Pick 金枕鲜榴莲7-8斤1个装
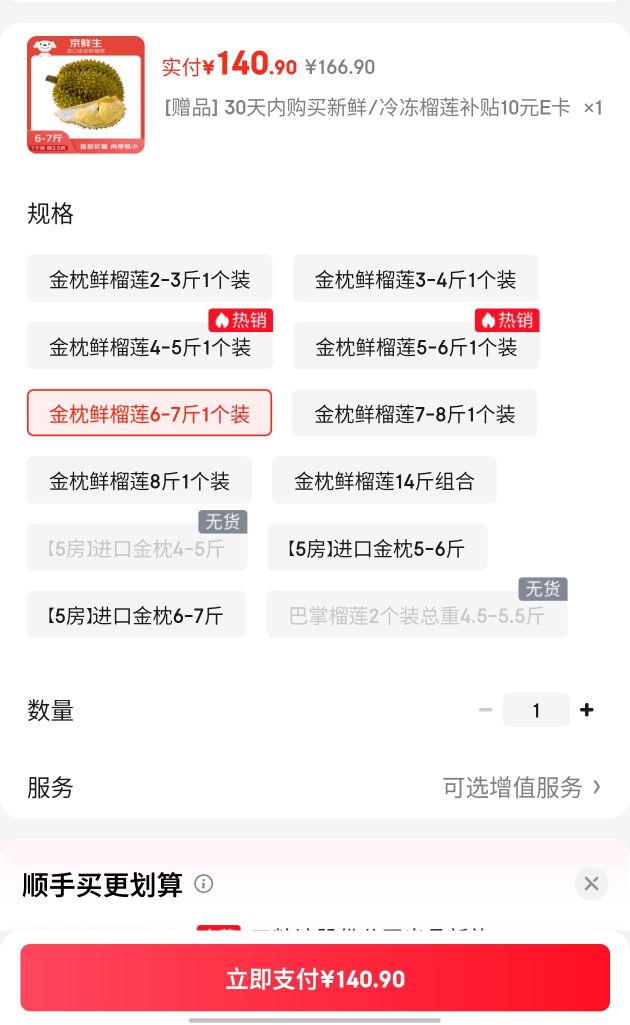This screenshot has width=630, height=1025. point(415,413)
